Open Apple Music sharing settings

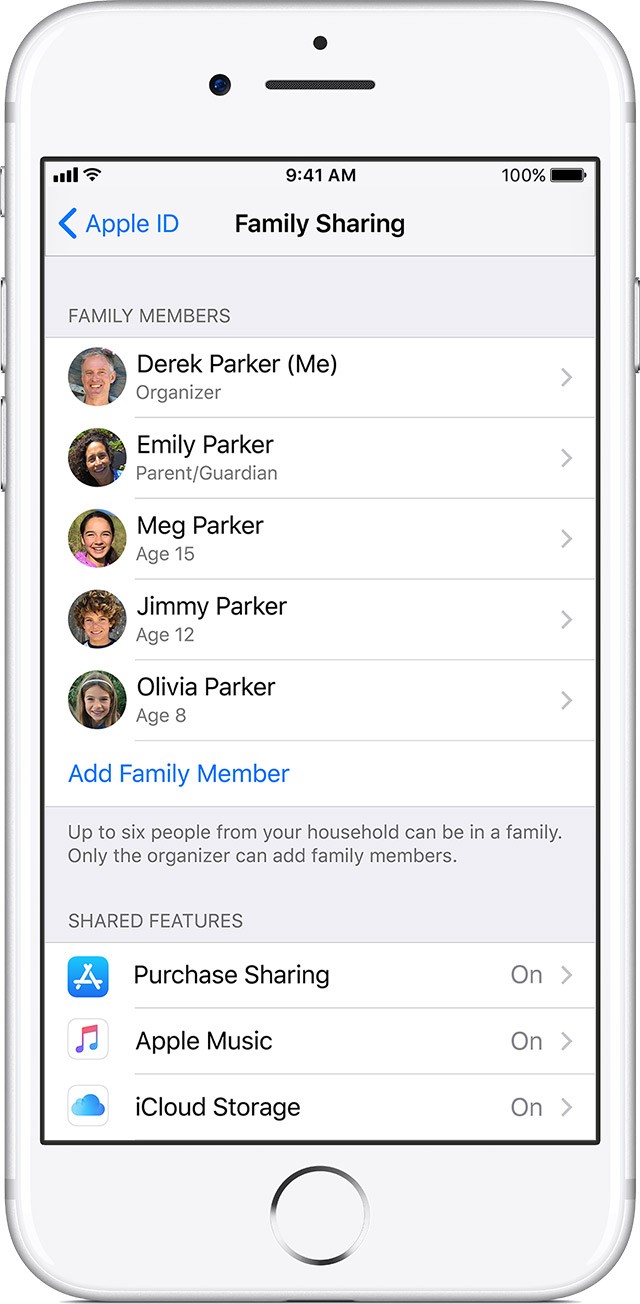tap(320, 1041)
